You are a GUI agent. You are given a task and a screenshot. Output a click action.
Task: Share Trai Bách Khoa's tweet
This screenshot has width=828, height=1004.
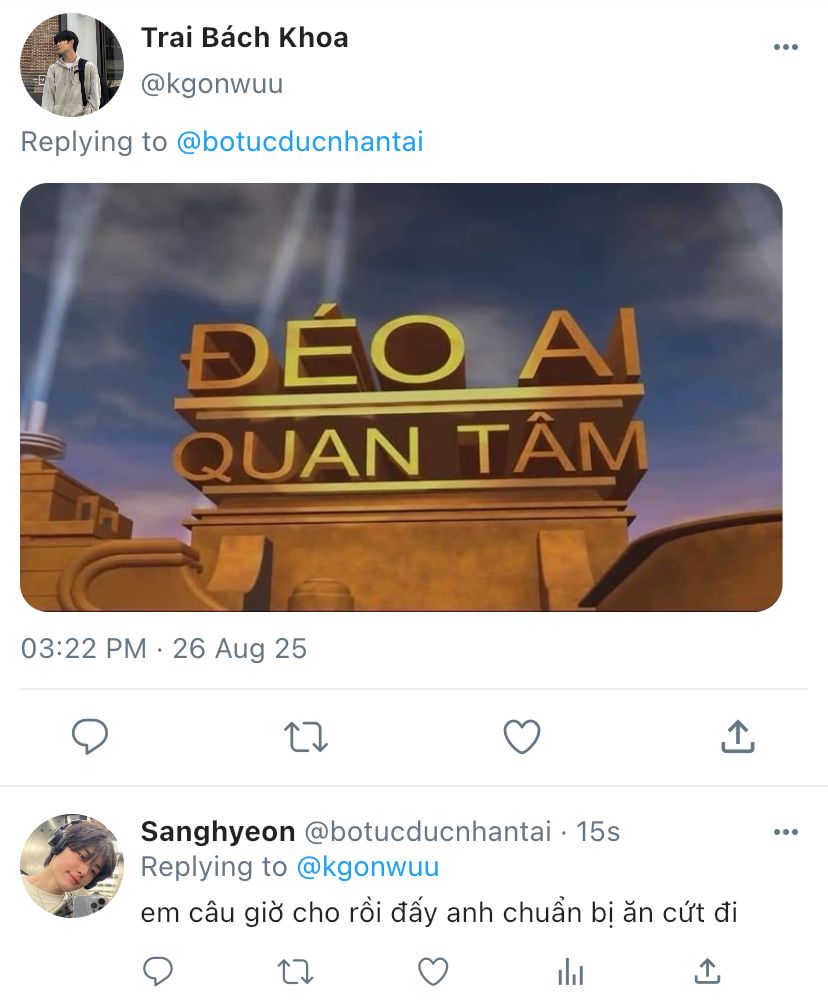tap(737, 738)
